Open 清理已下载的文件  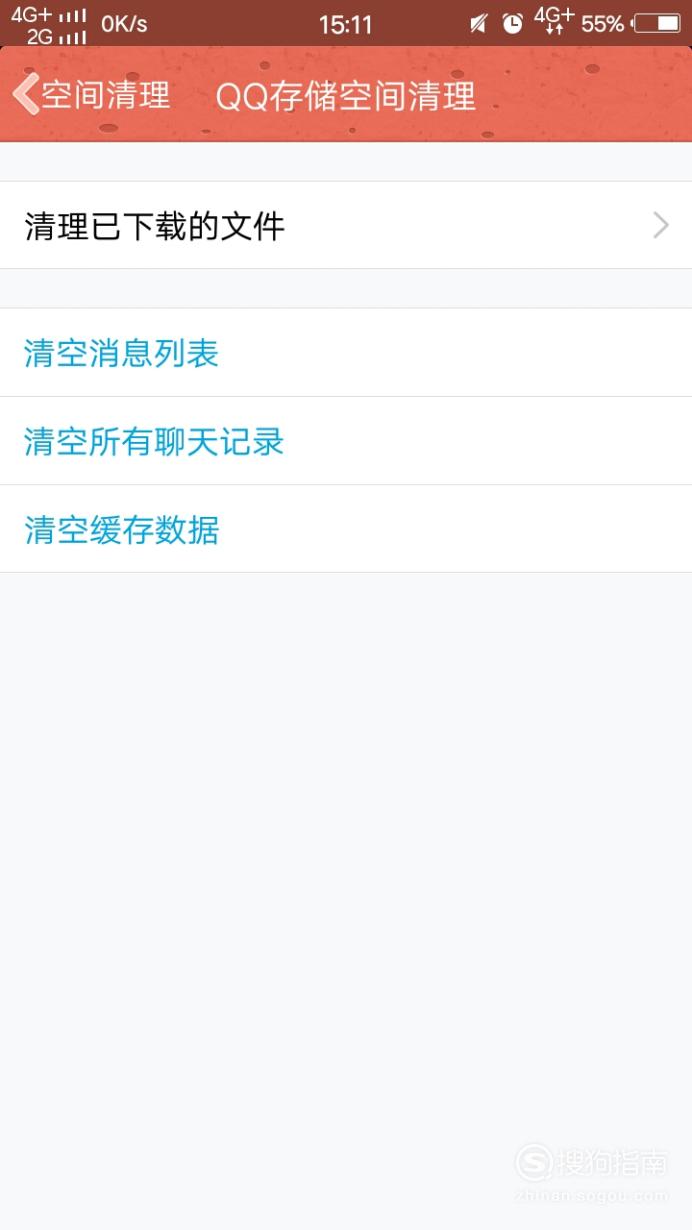(346, 225)
